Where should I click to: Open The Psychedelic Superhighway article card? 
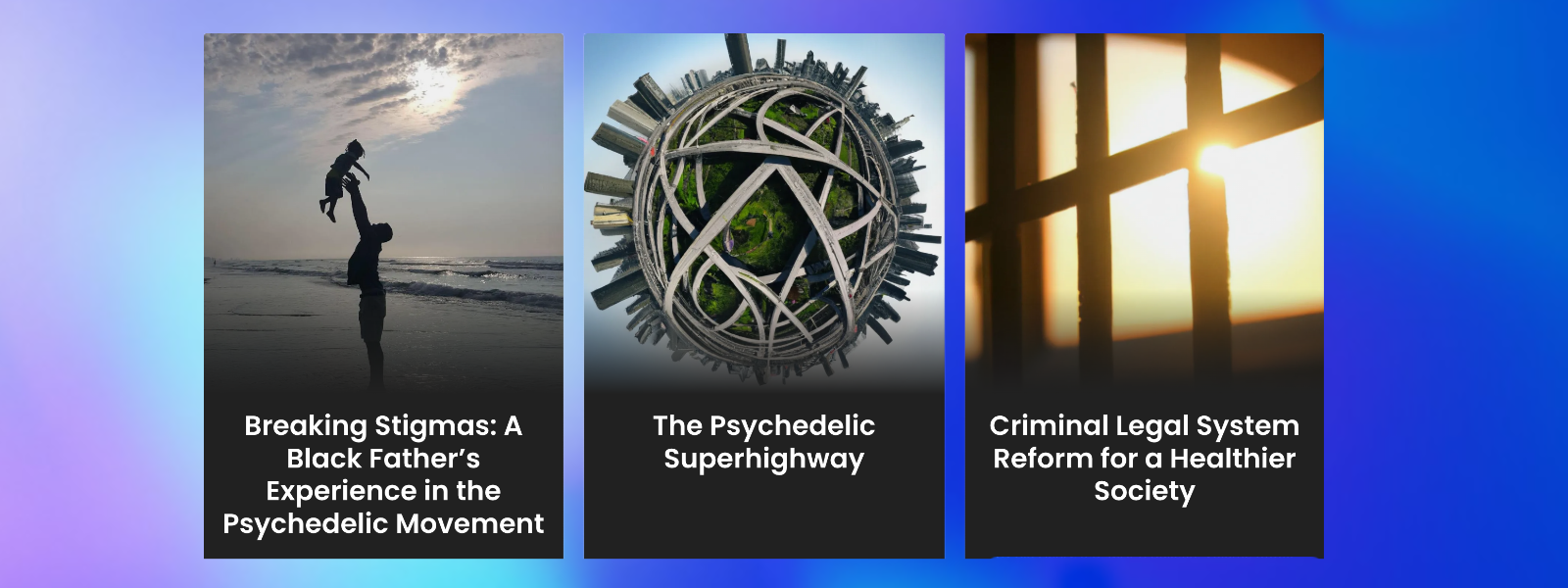tap(763, 442)
